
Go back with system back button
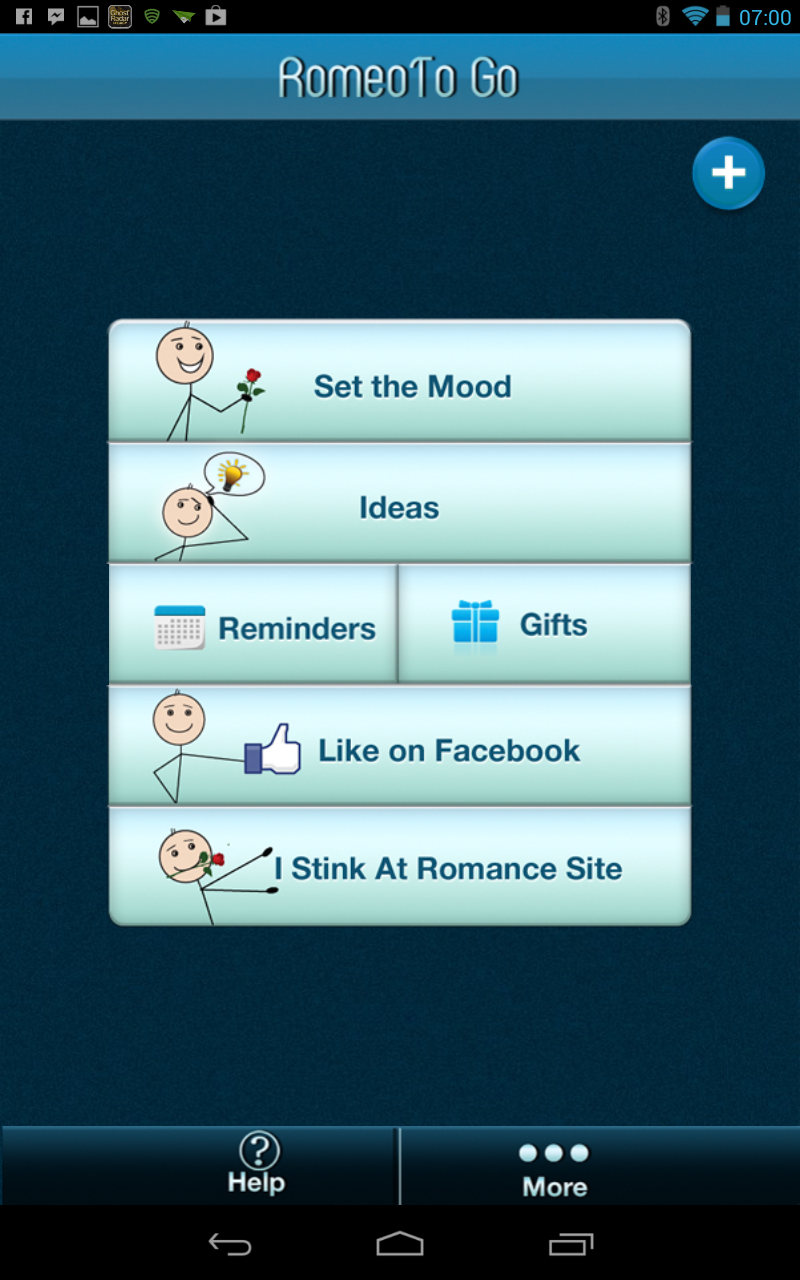click(230, 1243)
